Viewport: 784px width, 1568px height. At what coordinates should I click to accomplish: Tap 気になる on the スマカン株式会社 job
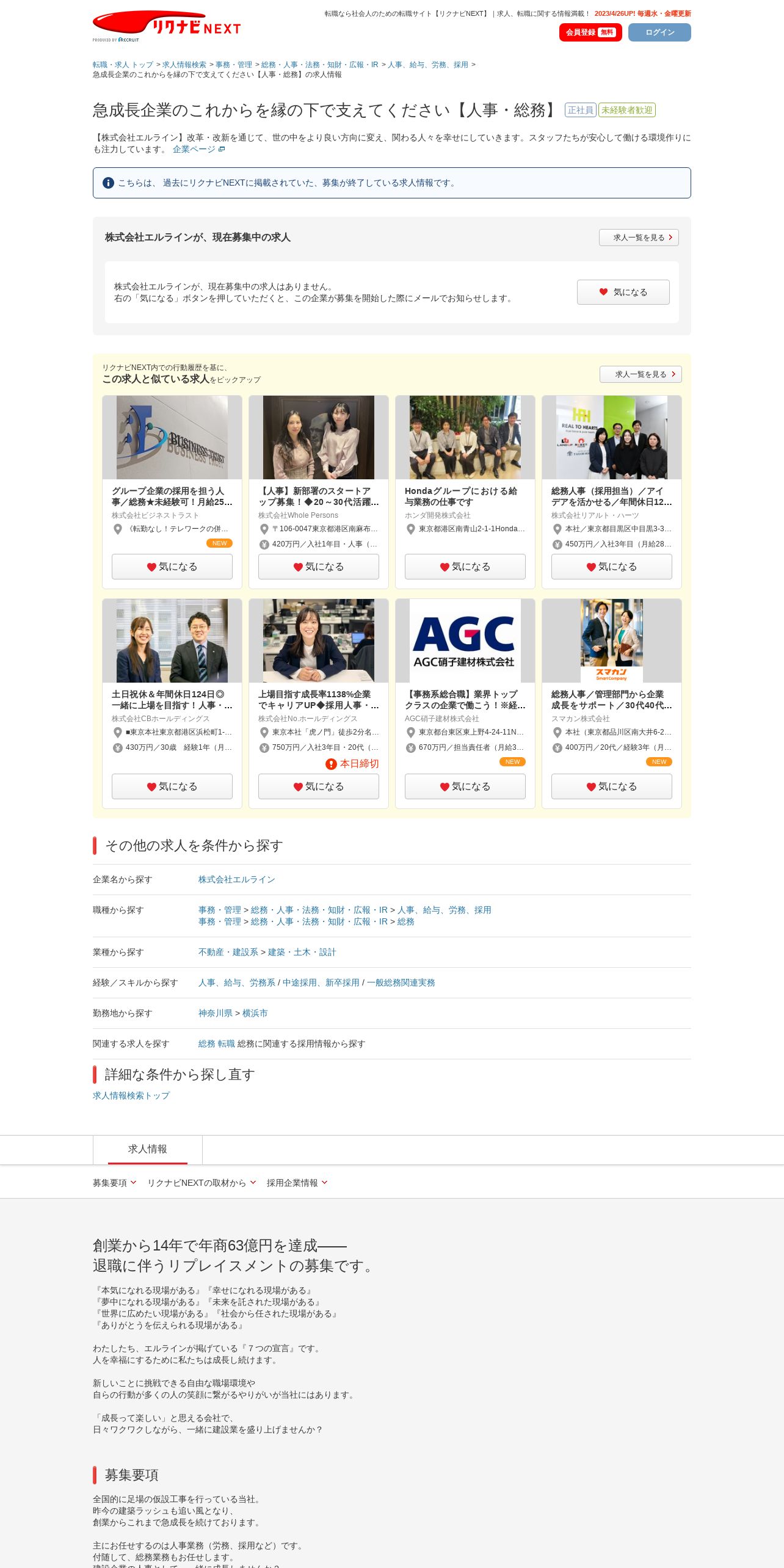pyautogui.click(x=611, y=786)
